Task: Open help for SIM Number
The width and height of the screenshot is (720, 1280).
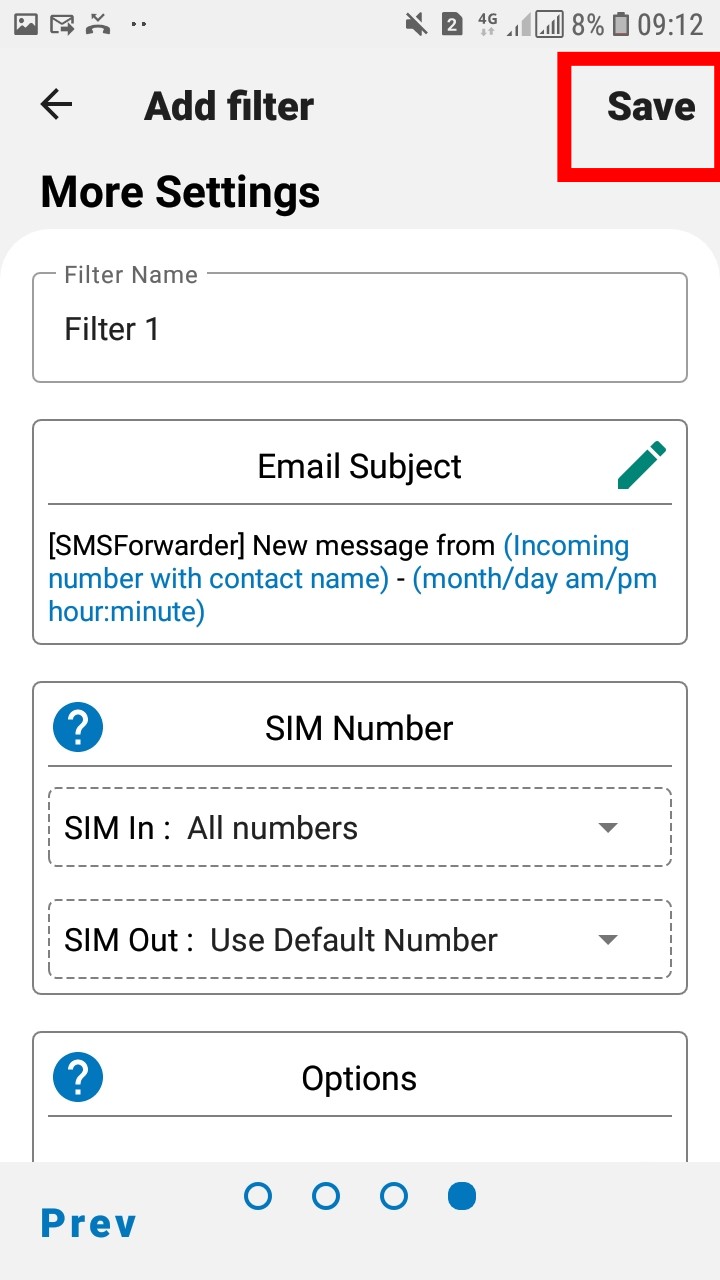Action: click(x=78, y=727)
